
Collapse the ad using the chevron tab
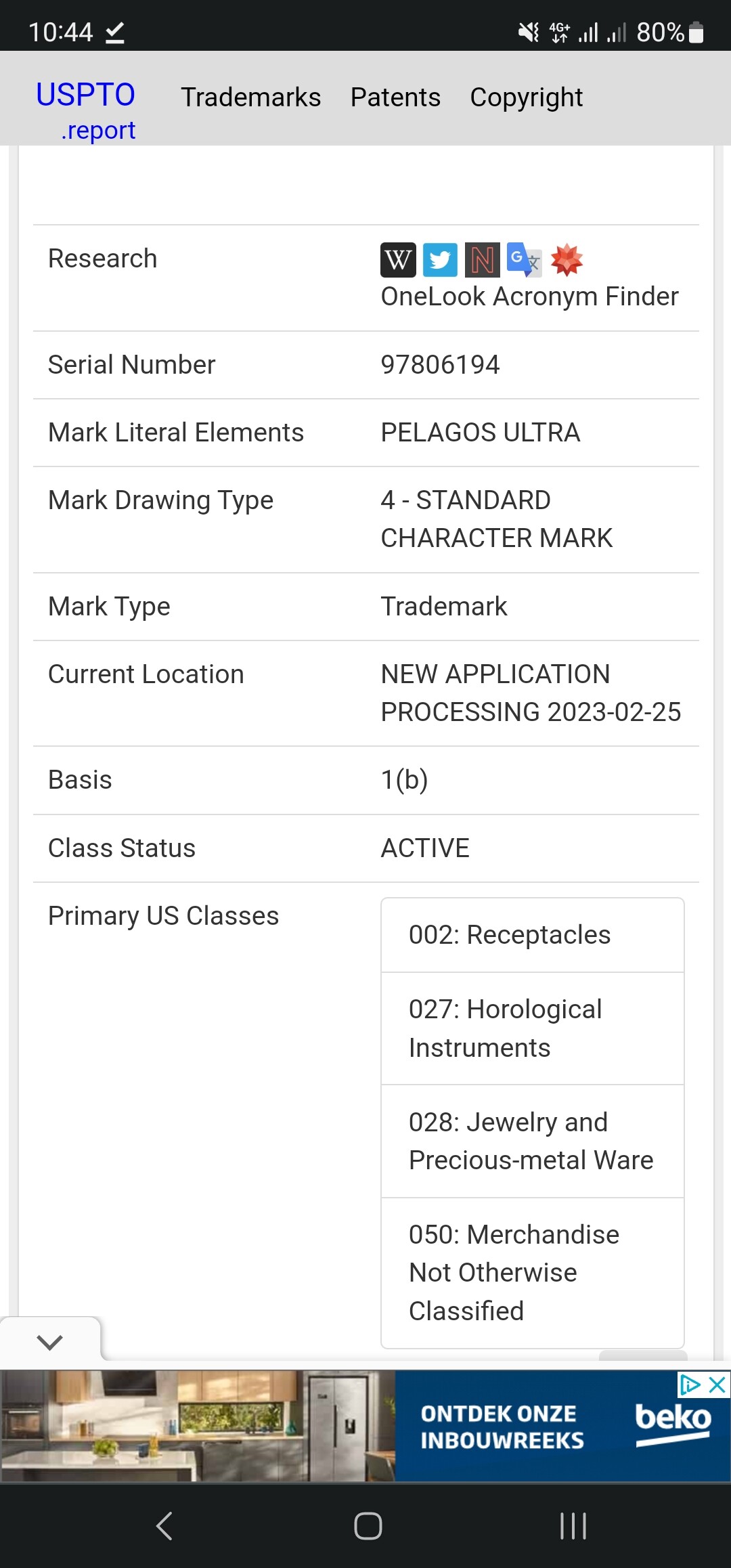tap(50, 1342)
